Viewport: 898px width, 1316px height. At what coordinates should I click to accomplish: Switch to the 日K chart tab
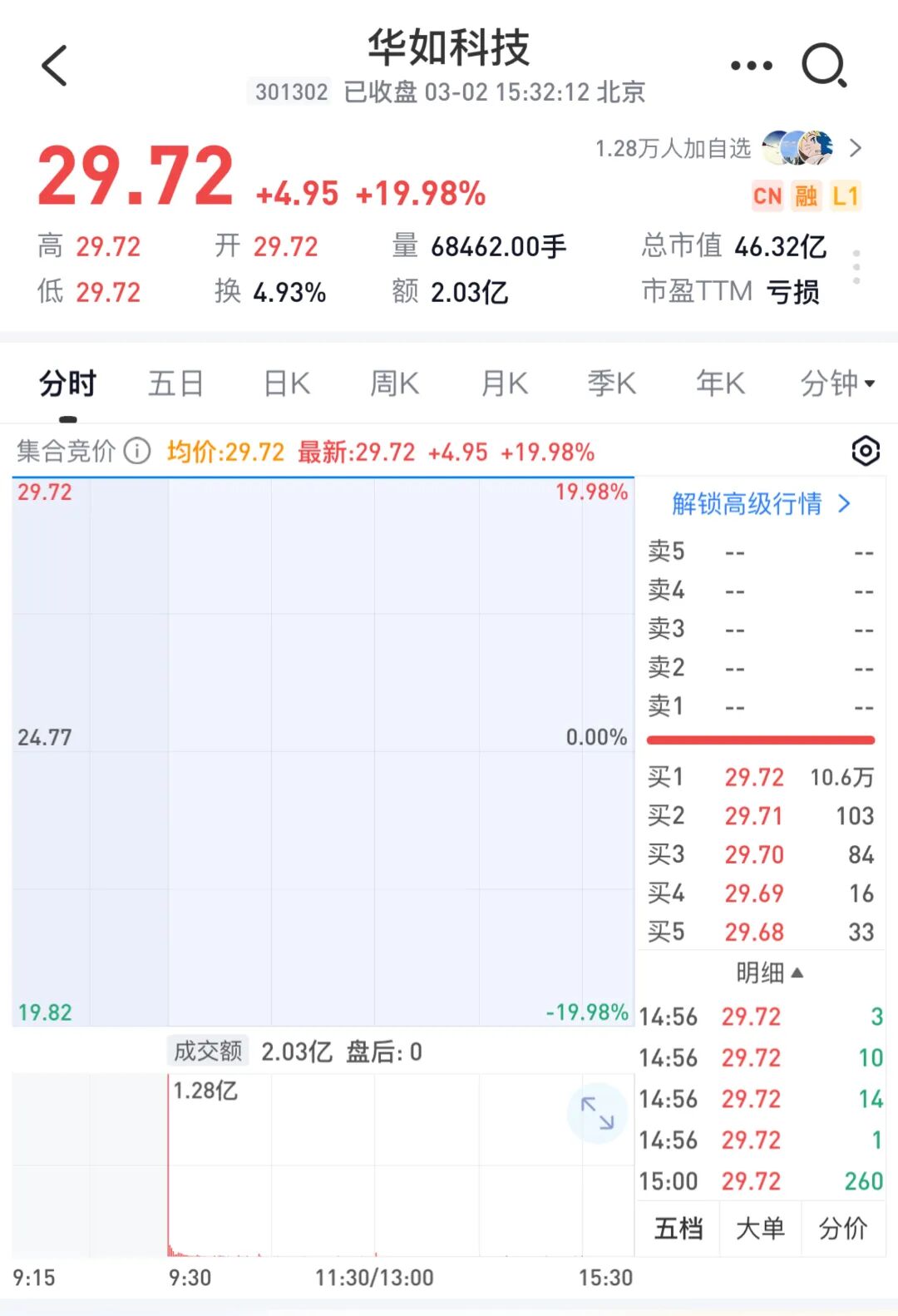(x=286, y=383)
